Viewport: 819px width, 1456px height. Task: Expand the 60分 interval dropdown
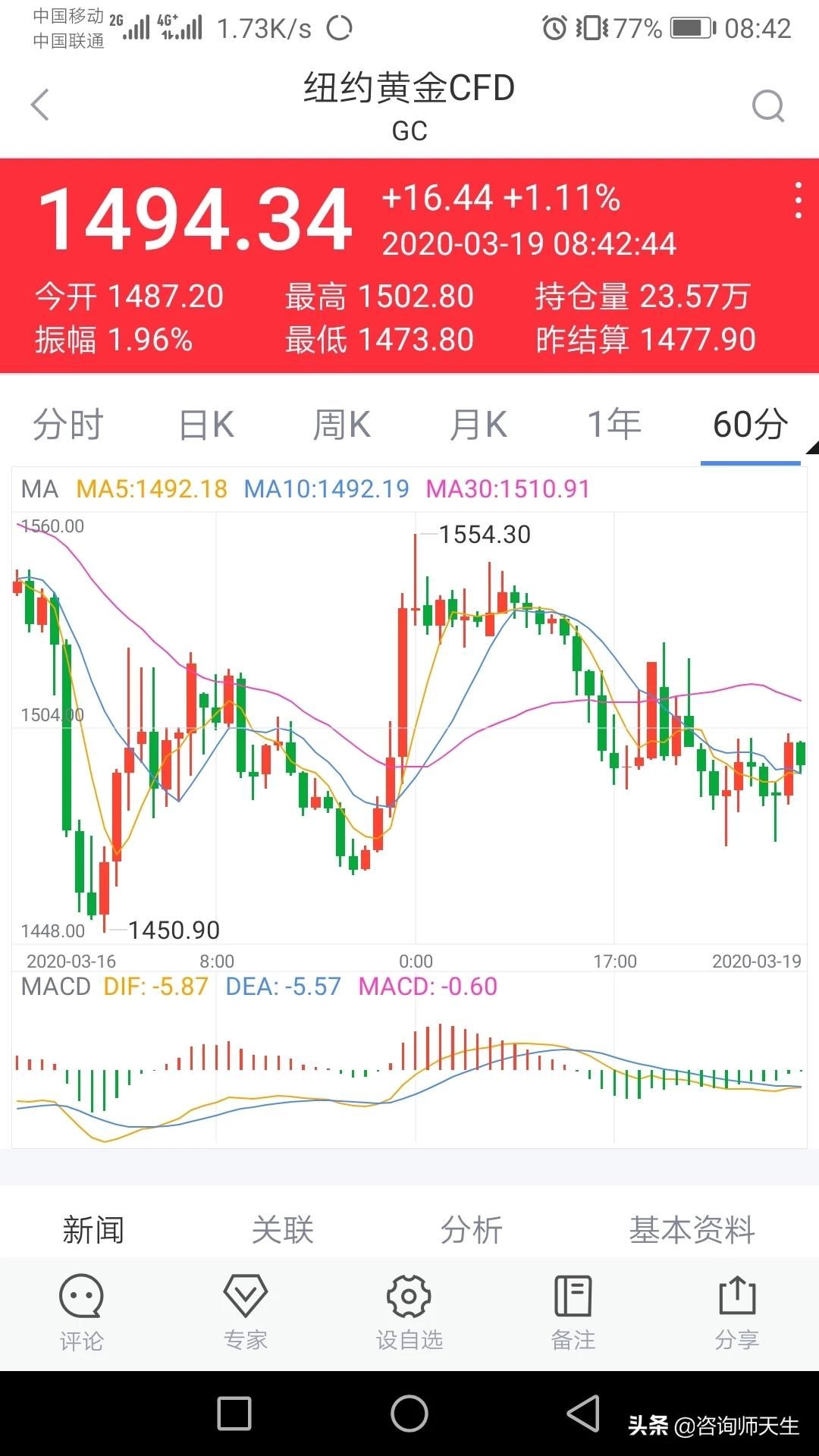pyautogui.click(x=751, y=425)
